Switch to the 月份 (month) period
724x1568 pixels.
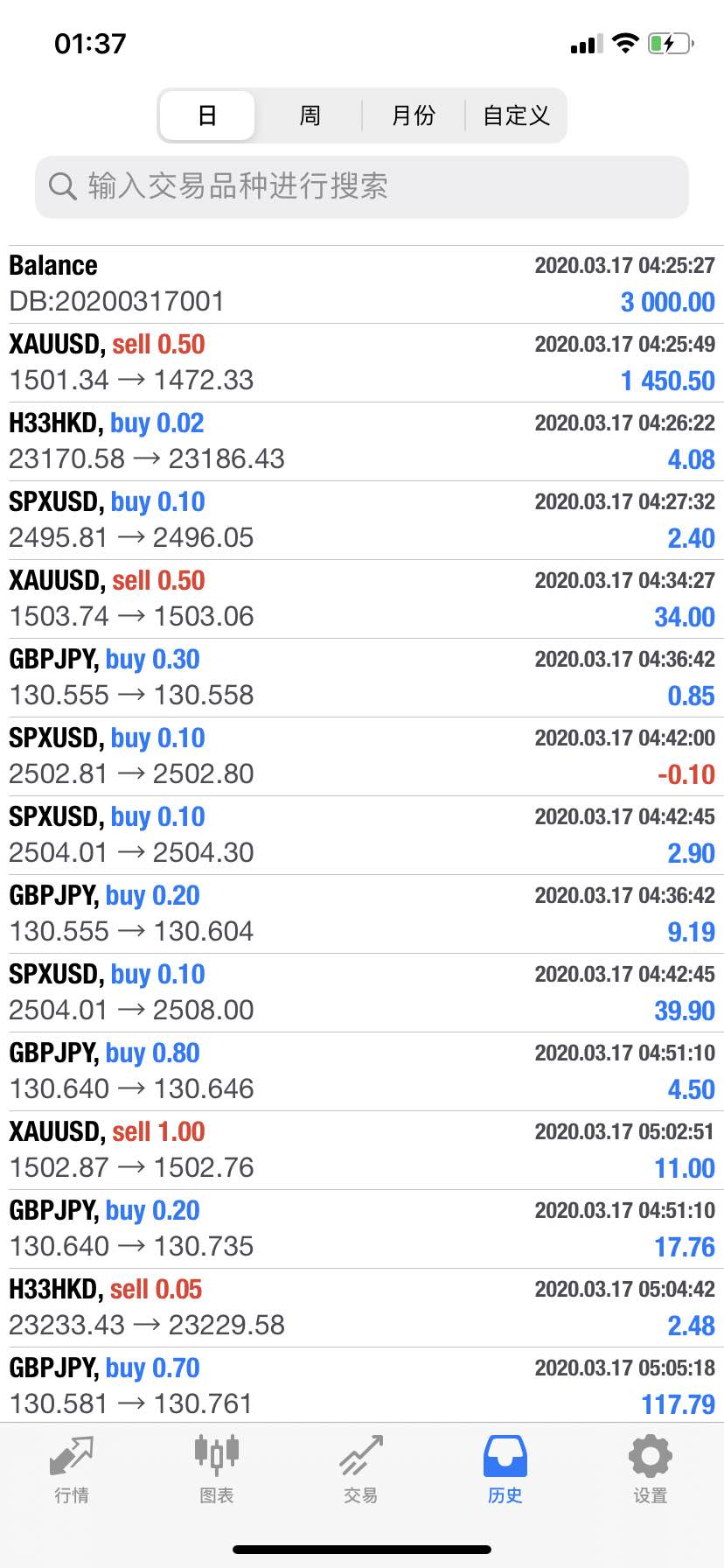(413, 115)
